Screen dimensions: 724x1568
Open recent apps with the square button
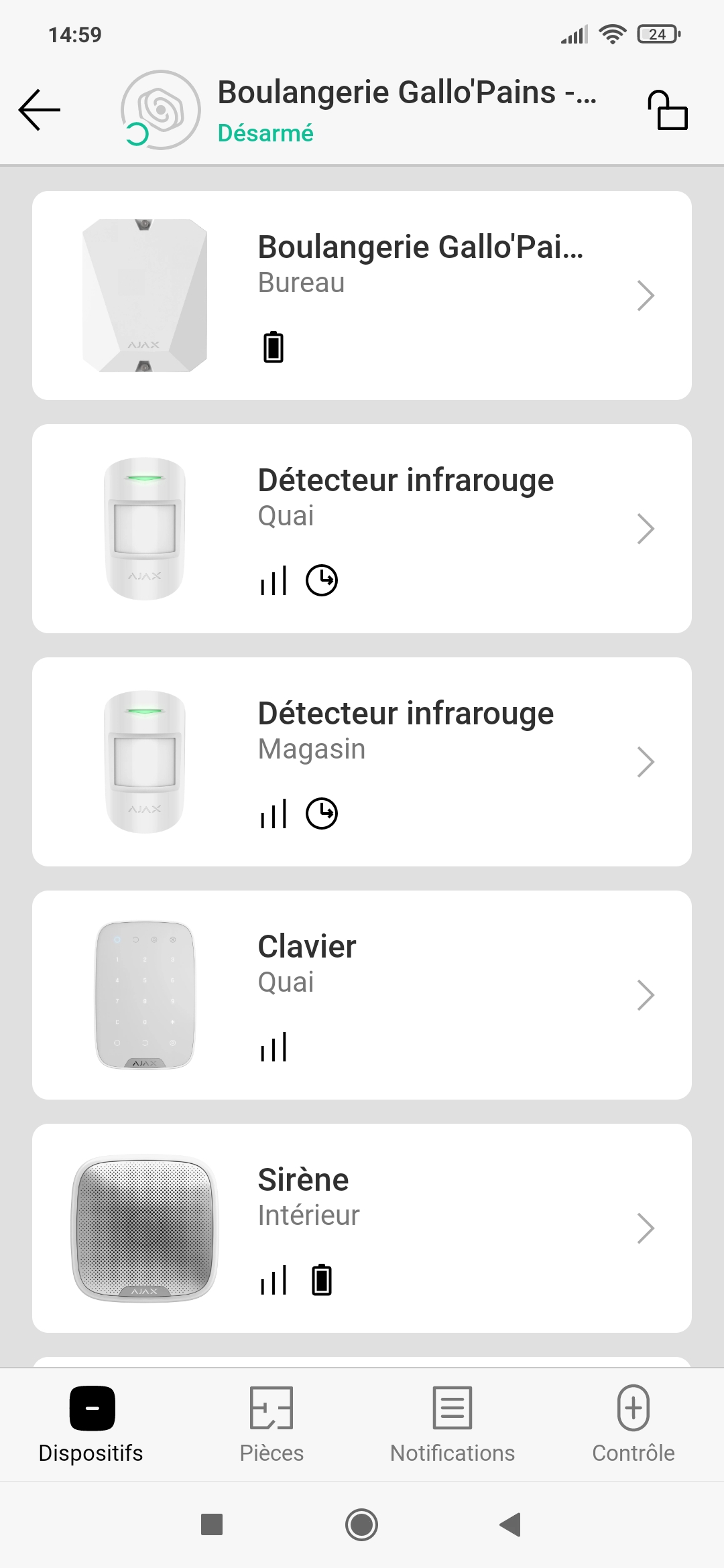212,1525
